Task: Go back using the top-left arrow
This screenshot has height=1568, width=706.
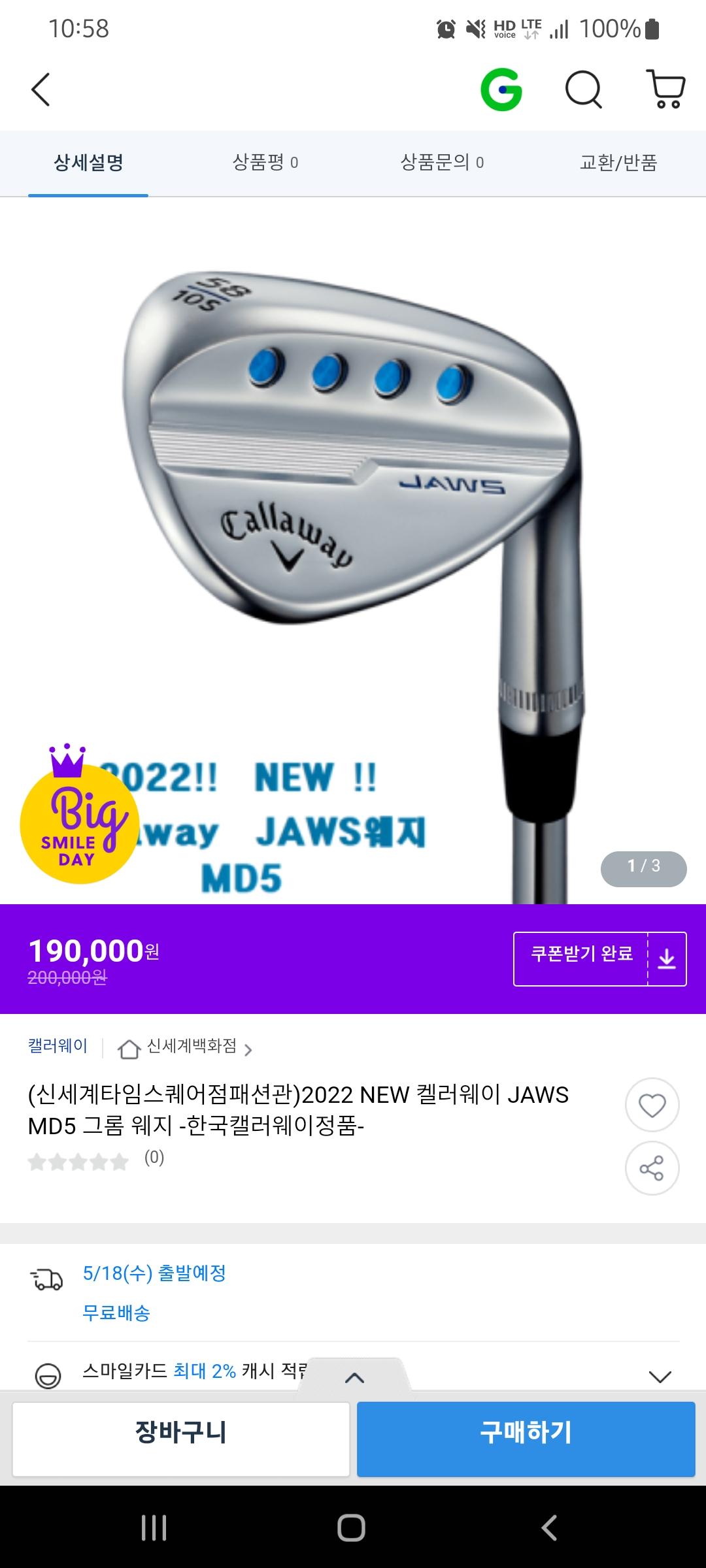Action: [41, 90]
